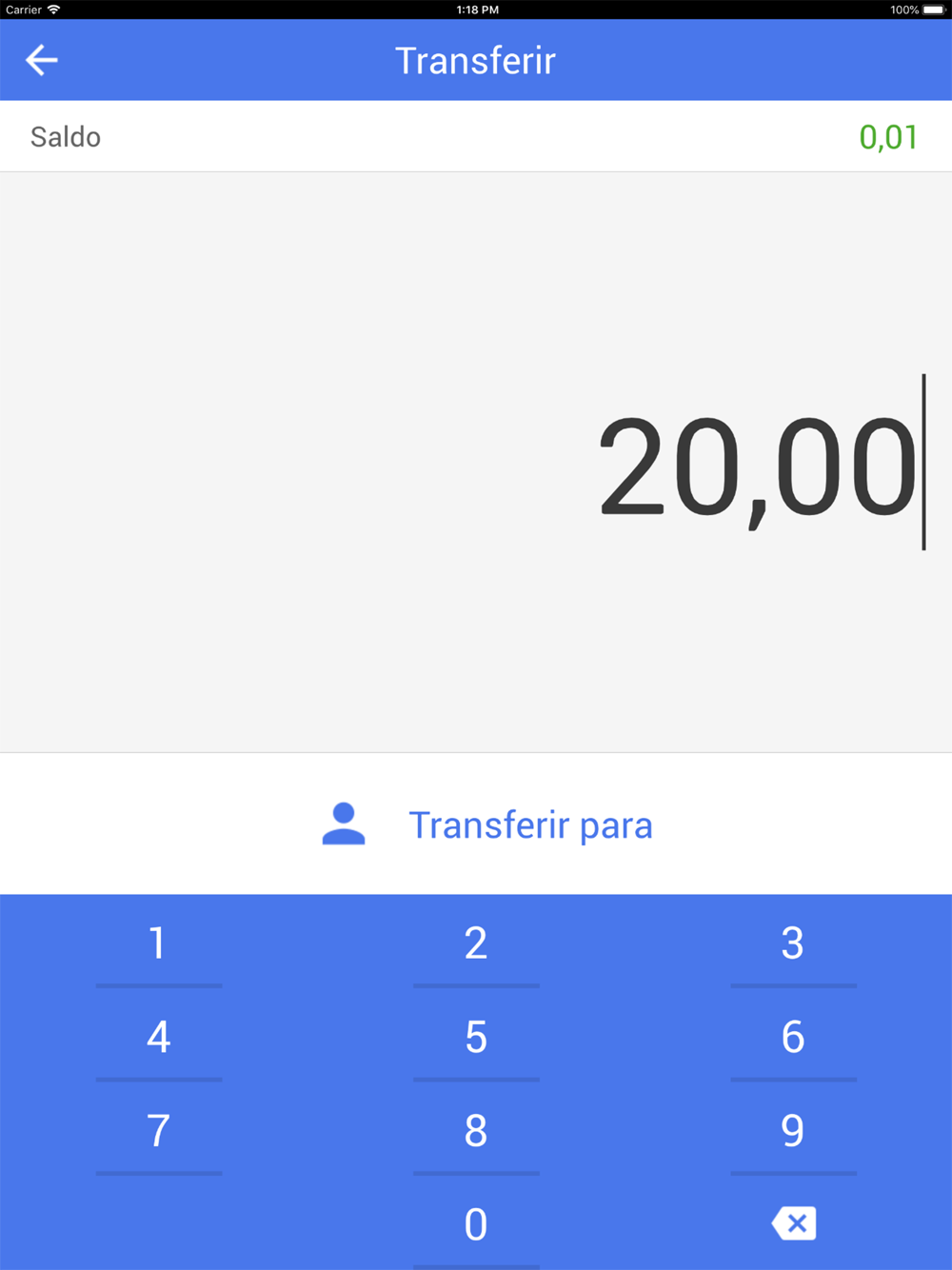Hit the 4 key on the keypad
Screen dimensions: 952x1270
click(158, 1037)
